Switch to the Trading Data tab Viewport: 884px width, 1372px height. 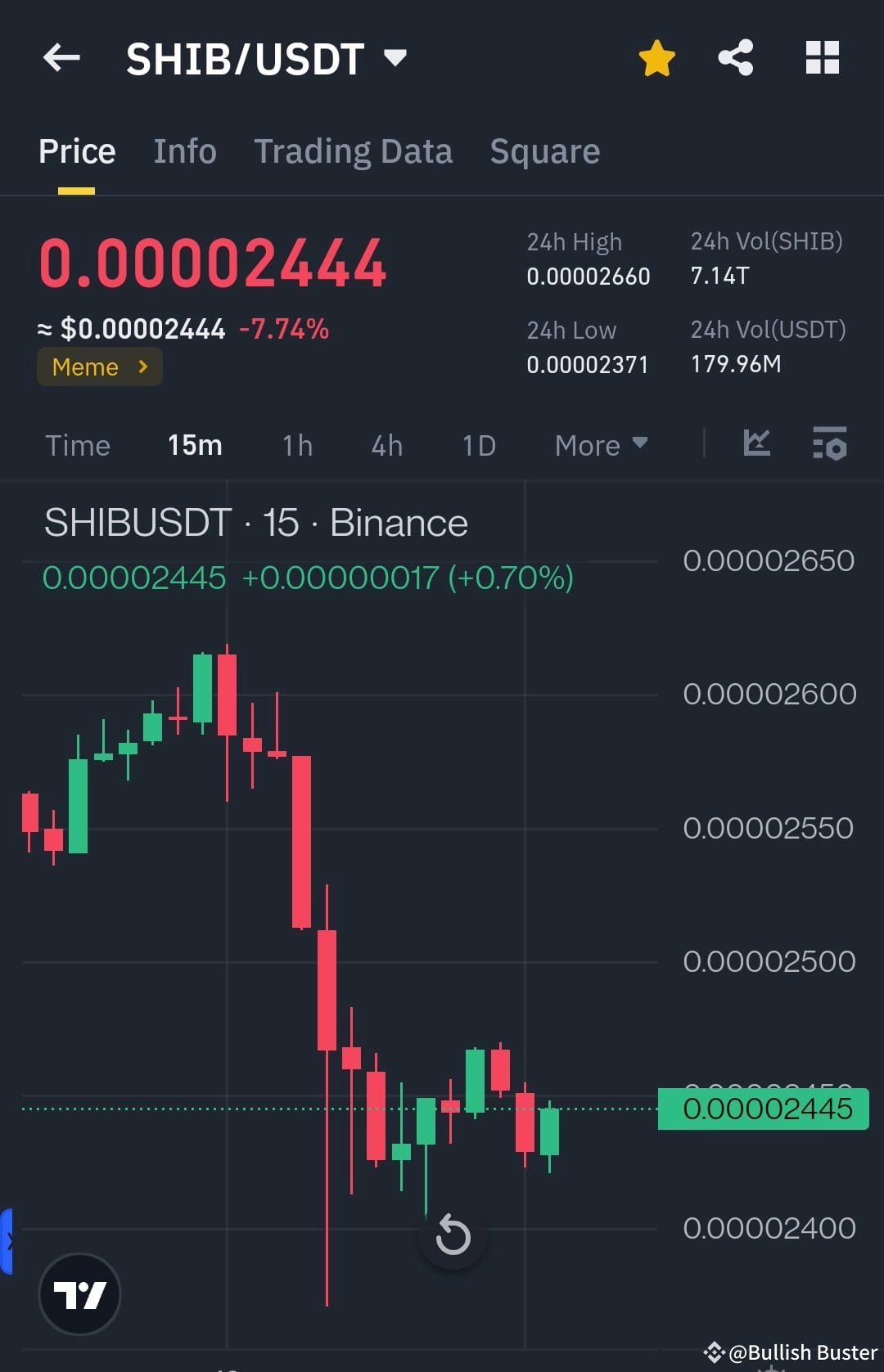click(354, 151)
